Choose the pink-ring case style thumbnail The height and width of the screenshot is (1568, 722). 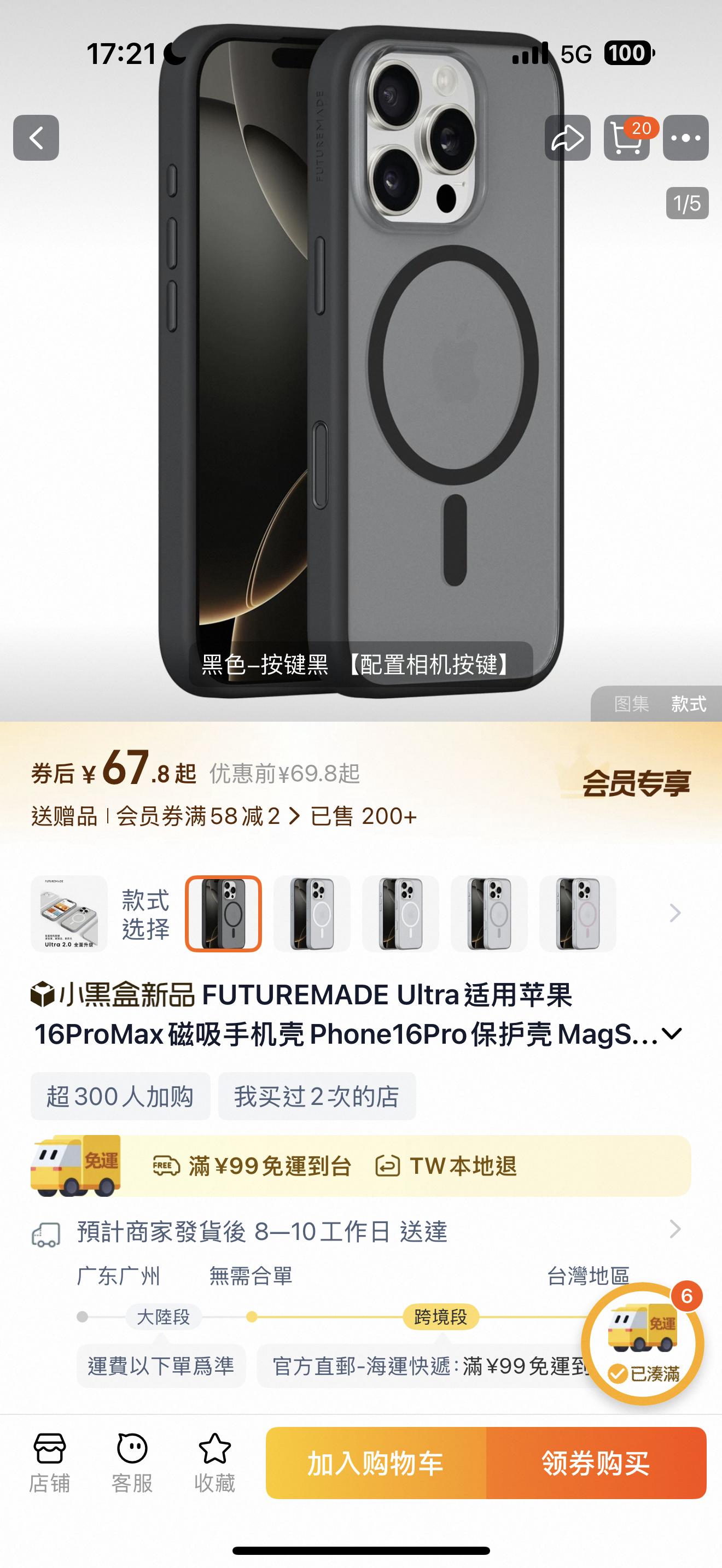click(x=578, y=914)
